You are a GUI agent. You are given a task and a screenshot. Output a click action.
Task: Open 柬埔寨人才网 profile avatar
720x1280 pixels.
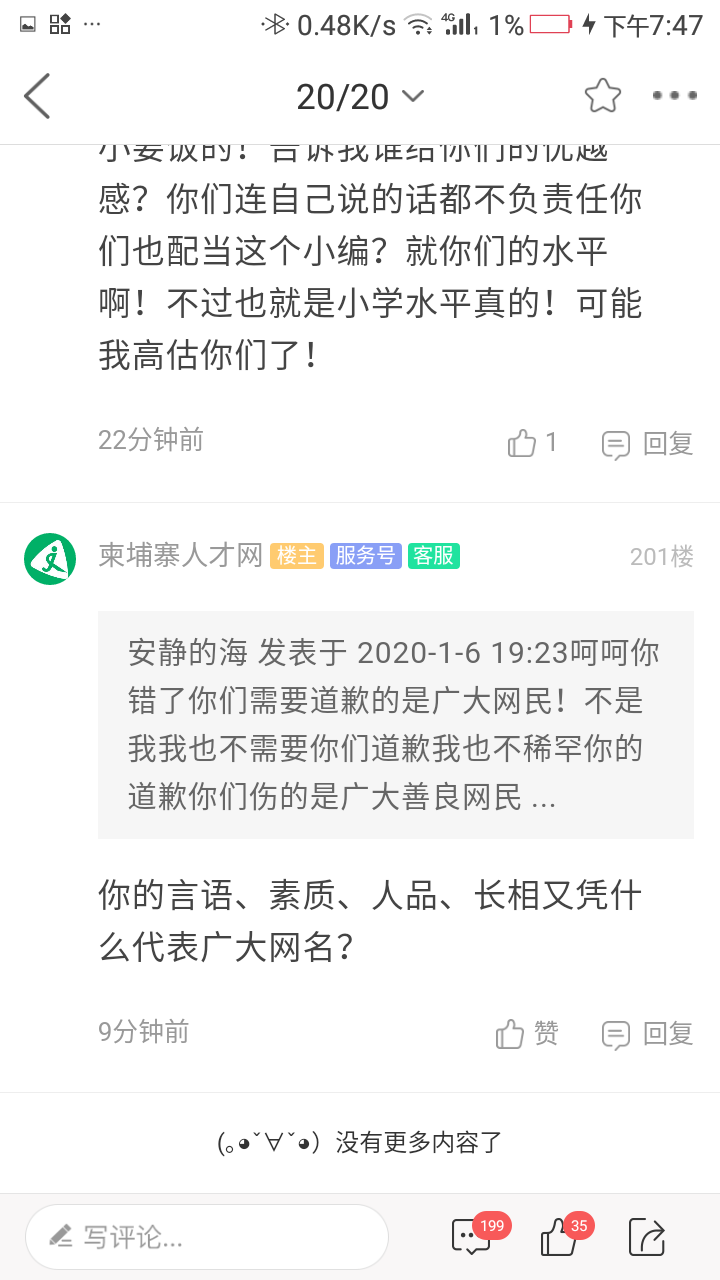pyautogui.click(x=50, y=558)
